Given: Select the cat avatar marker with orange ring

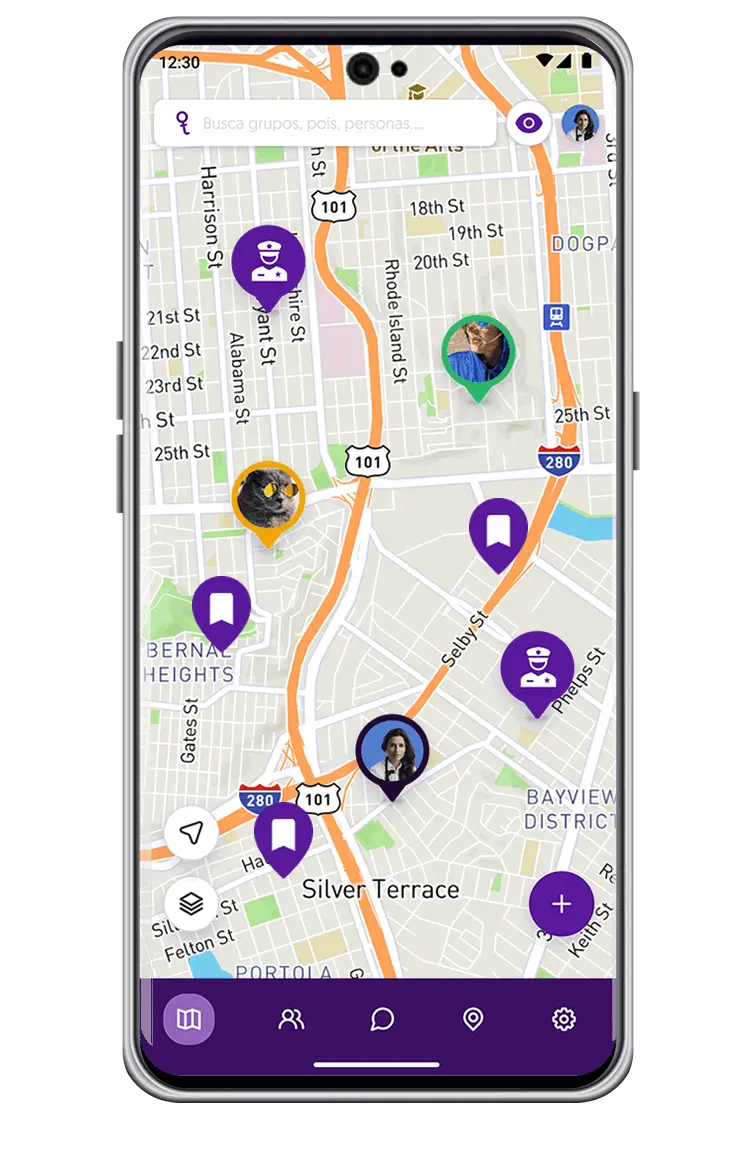Looking at the screenshot, I should point(268,498).
